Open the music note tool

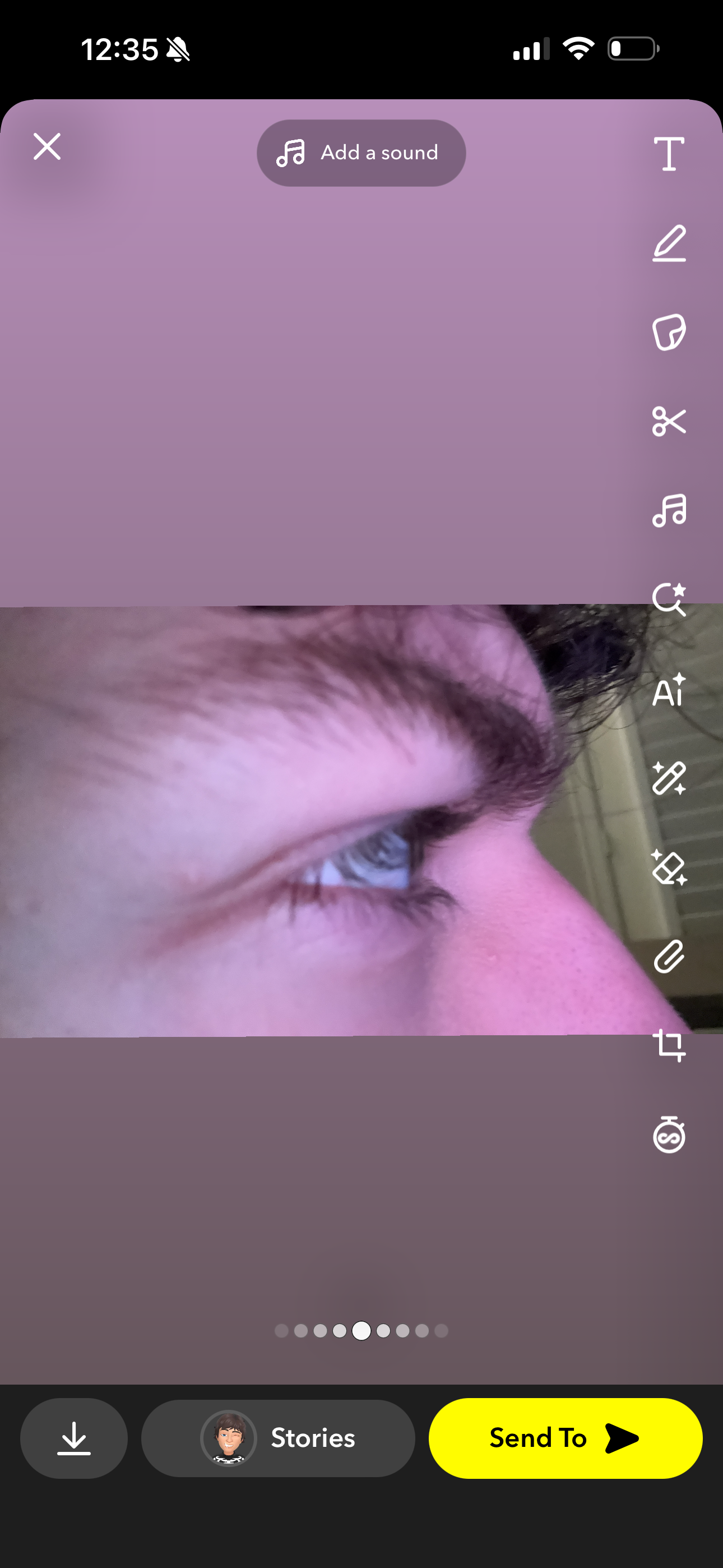pos(669,510)
